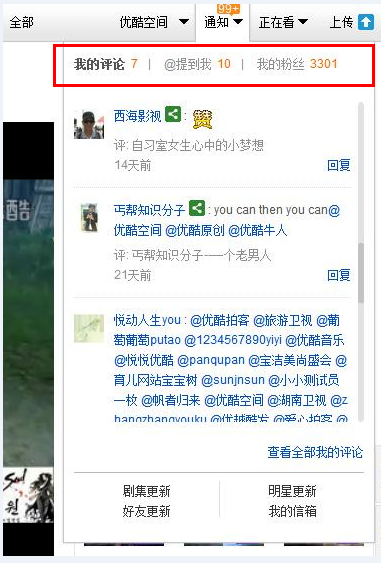Viewport: 381px width, 563px height.
Task: Open 好友更新
Action: [147, 511]
